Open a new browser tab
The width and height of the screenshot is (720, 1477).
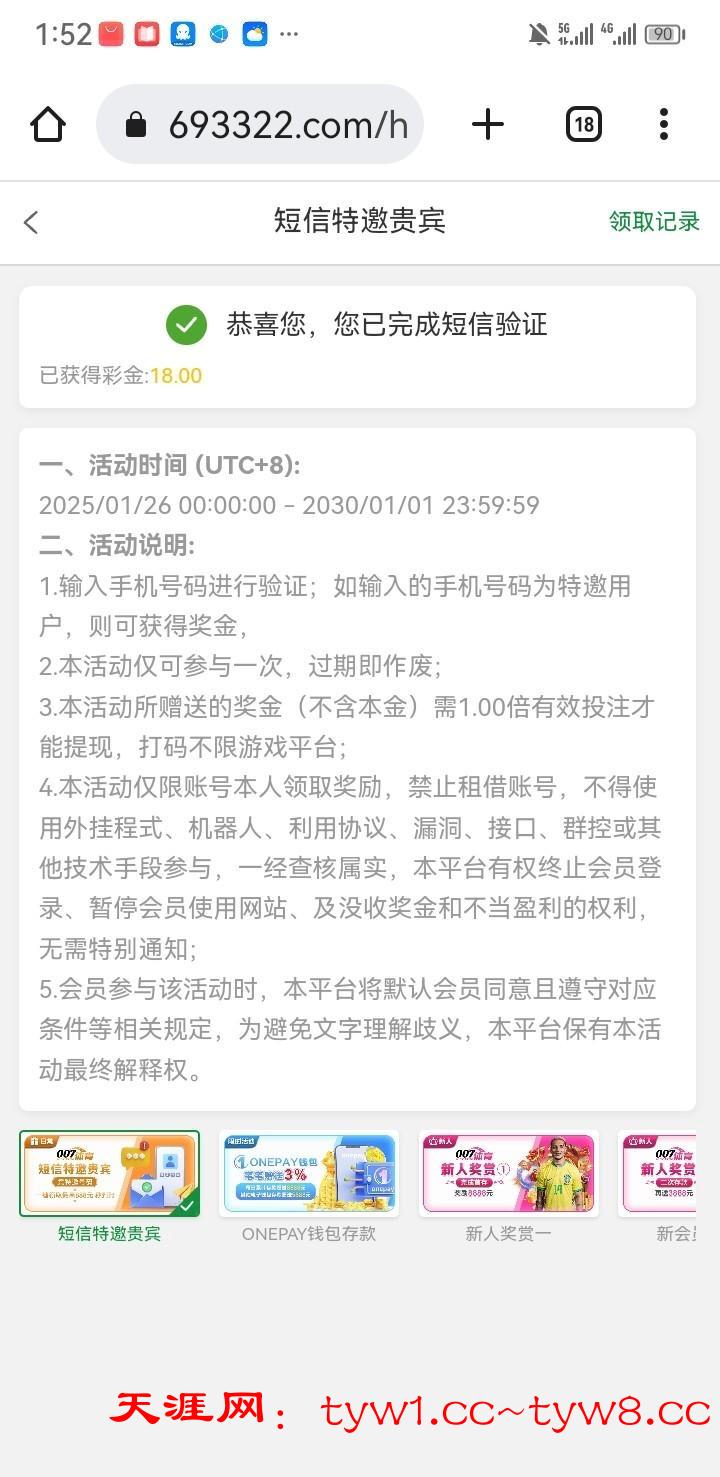point(487,125)
